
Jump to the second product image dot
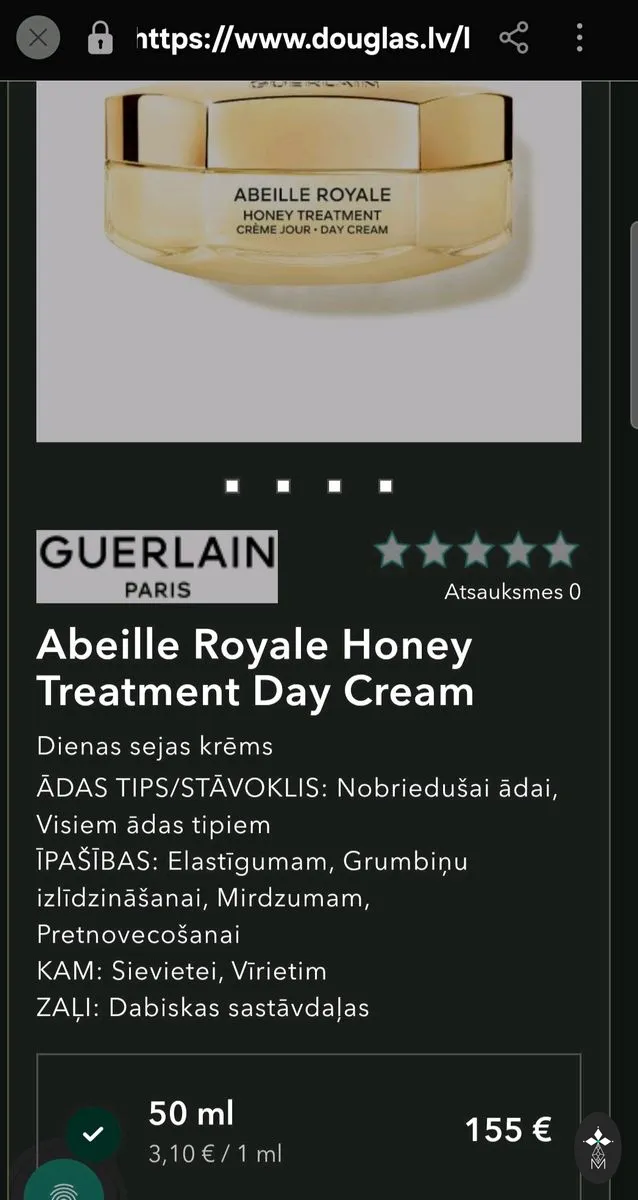[x=283, y=486]
